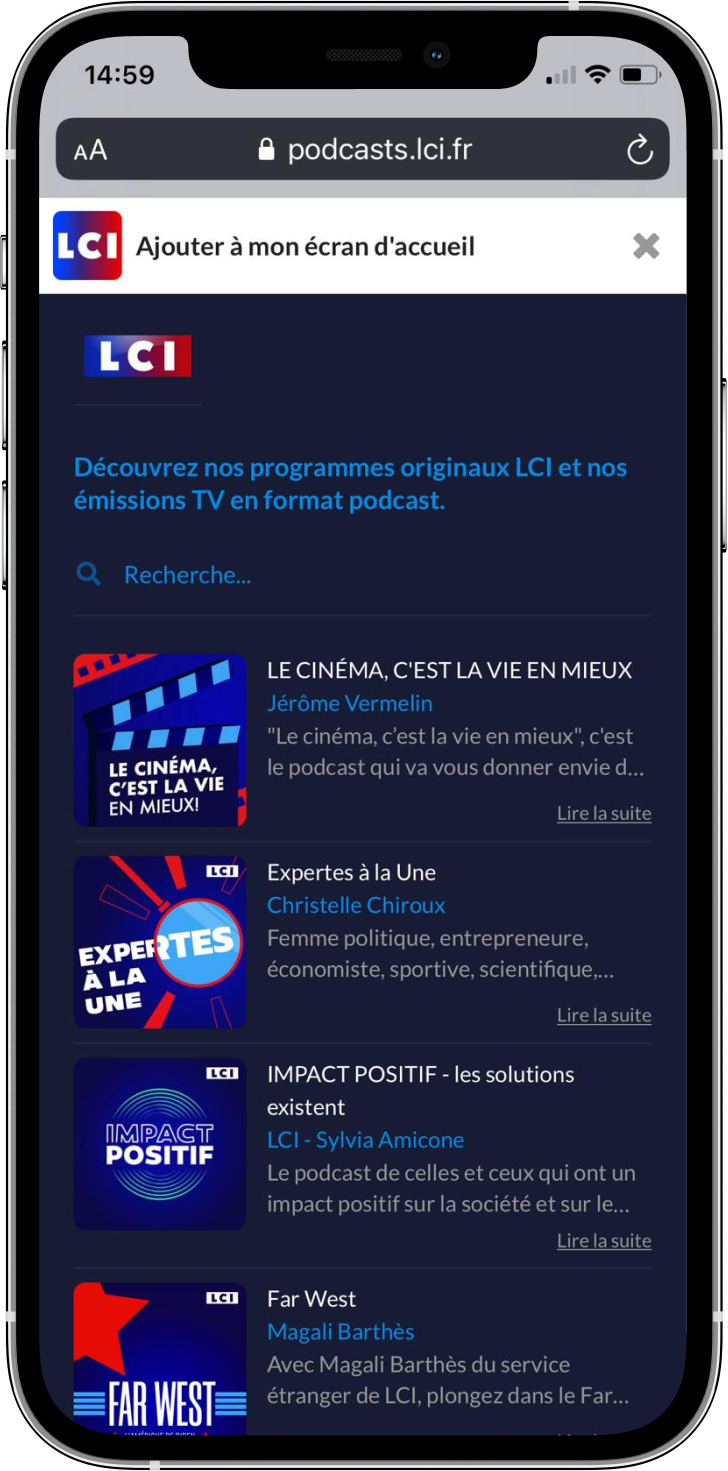
Task: Reload the page in Safari
Action: coord(639,151)
